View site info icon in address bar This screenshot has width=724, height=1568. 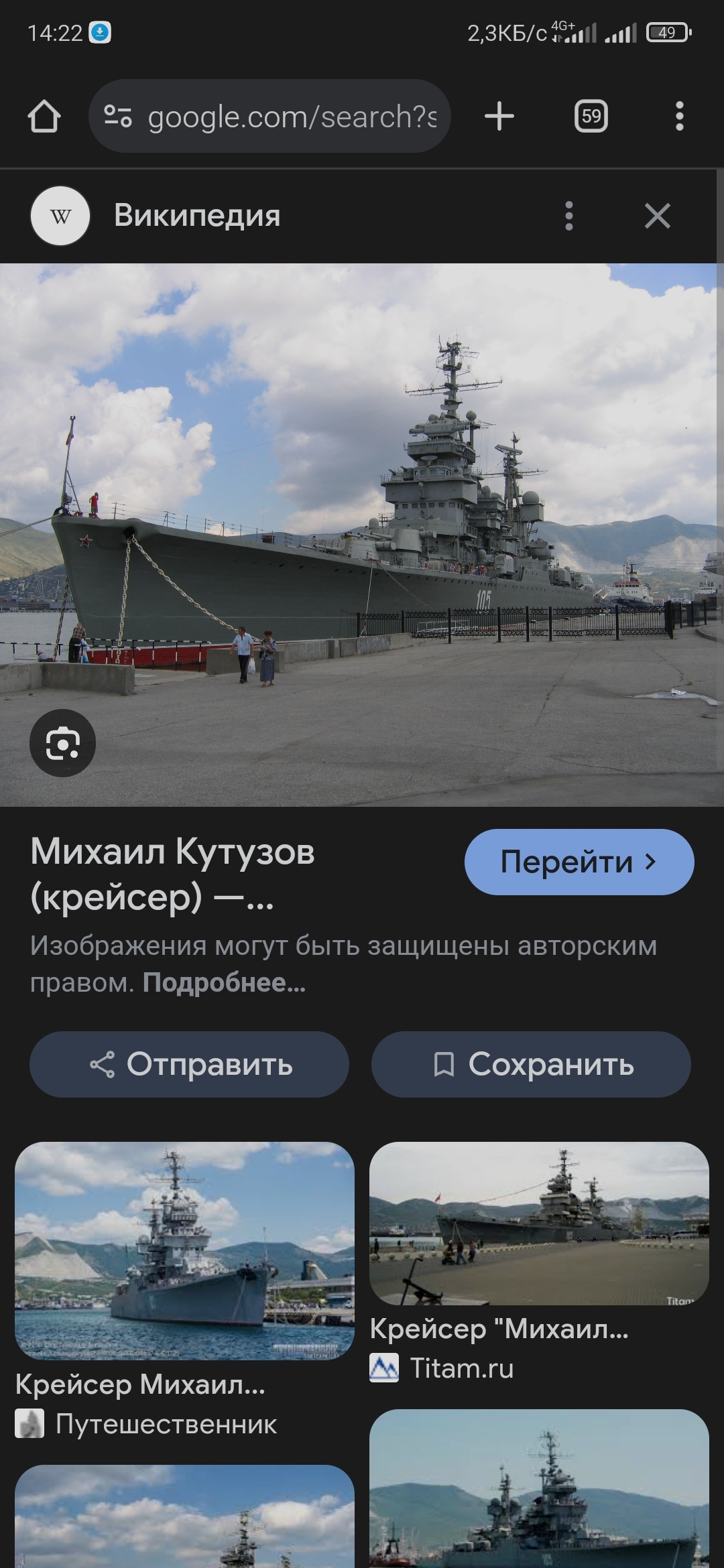[118, 117]
